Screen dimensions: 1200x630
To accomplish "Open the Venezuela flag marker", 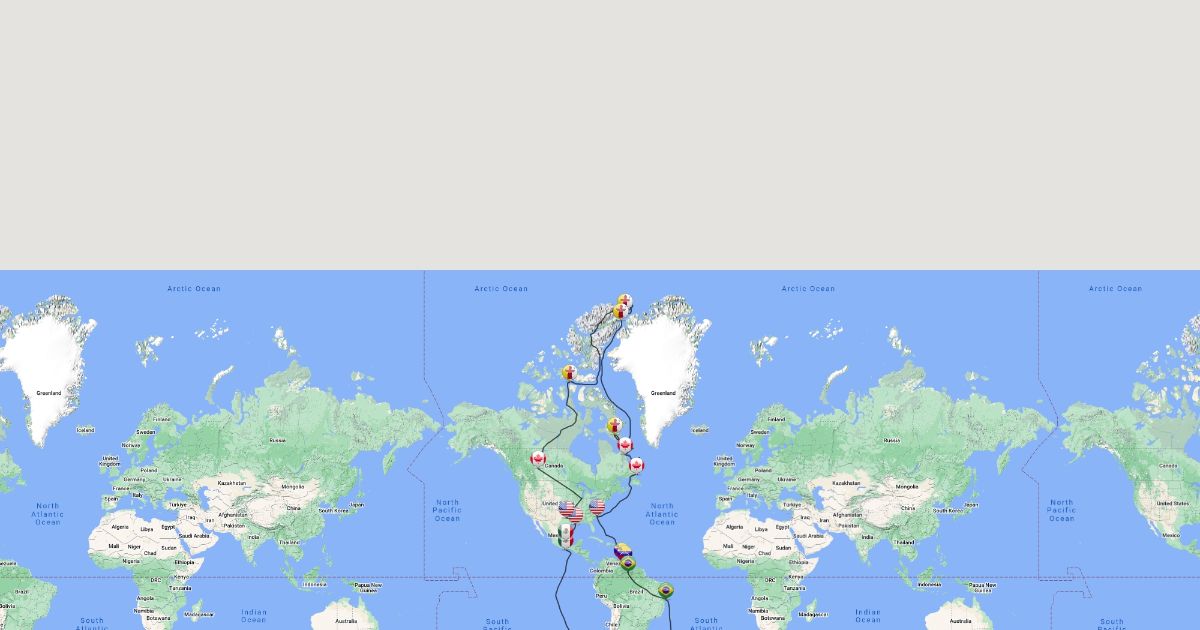I will coord(622,551).
